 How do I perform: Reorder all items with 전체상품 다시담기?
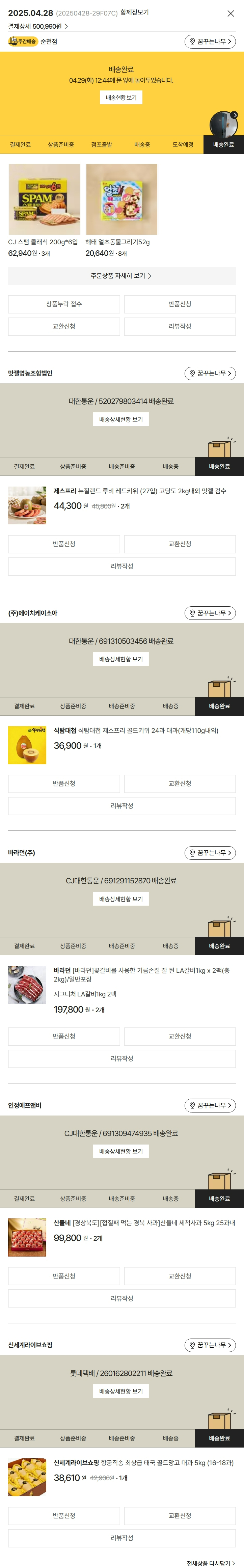pyautogui.click(x=211, y=1563)
